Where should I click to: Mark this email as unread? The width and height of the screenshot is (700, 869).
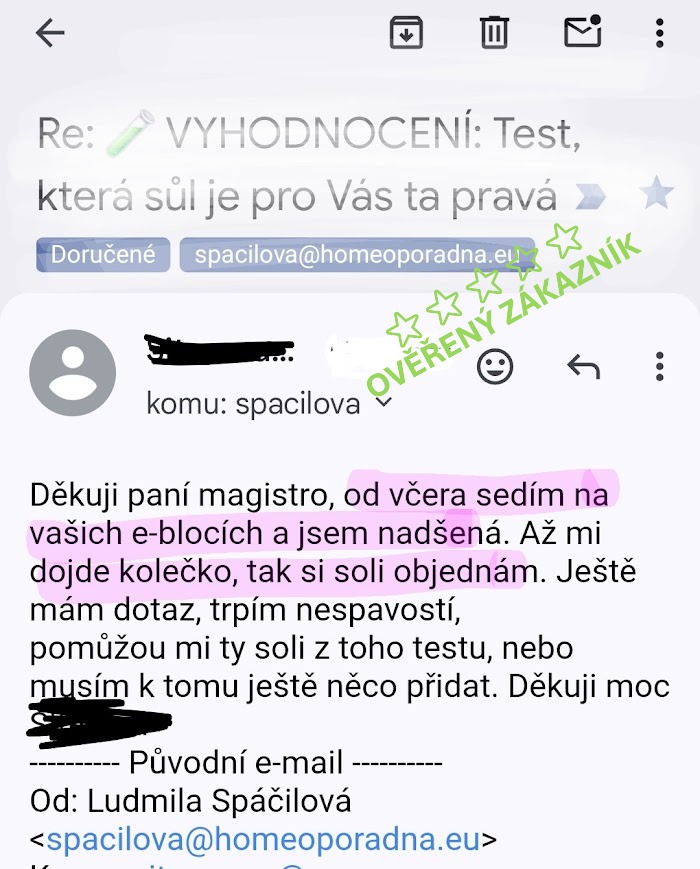pyautogui.click(x=582, y=32)
